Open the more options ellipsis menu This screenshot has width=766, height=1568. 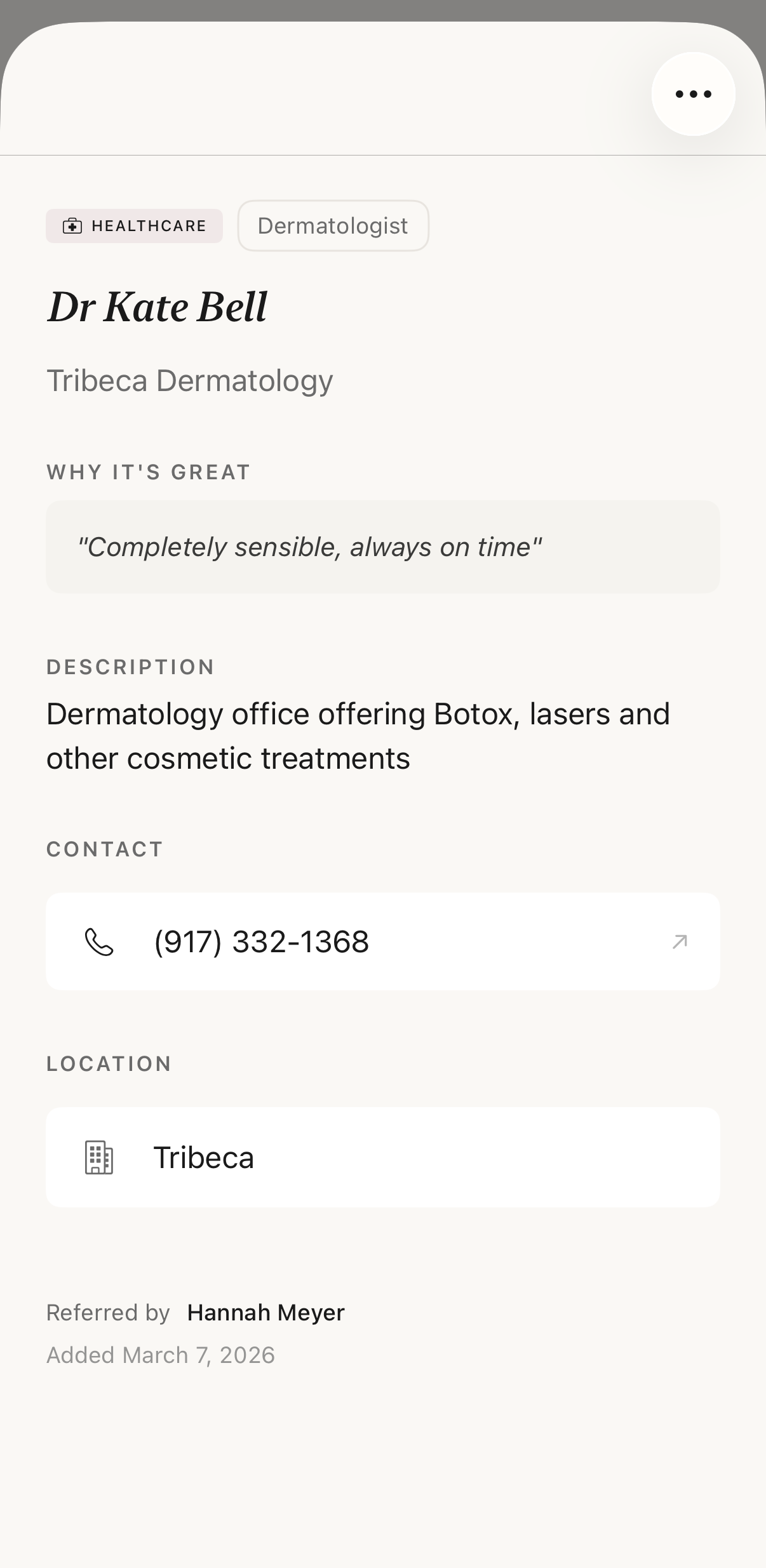(692, 94)
